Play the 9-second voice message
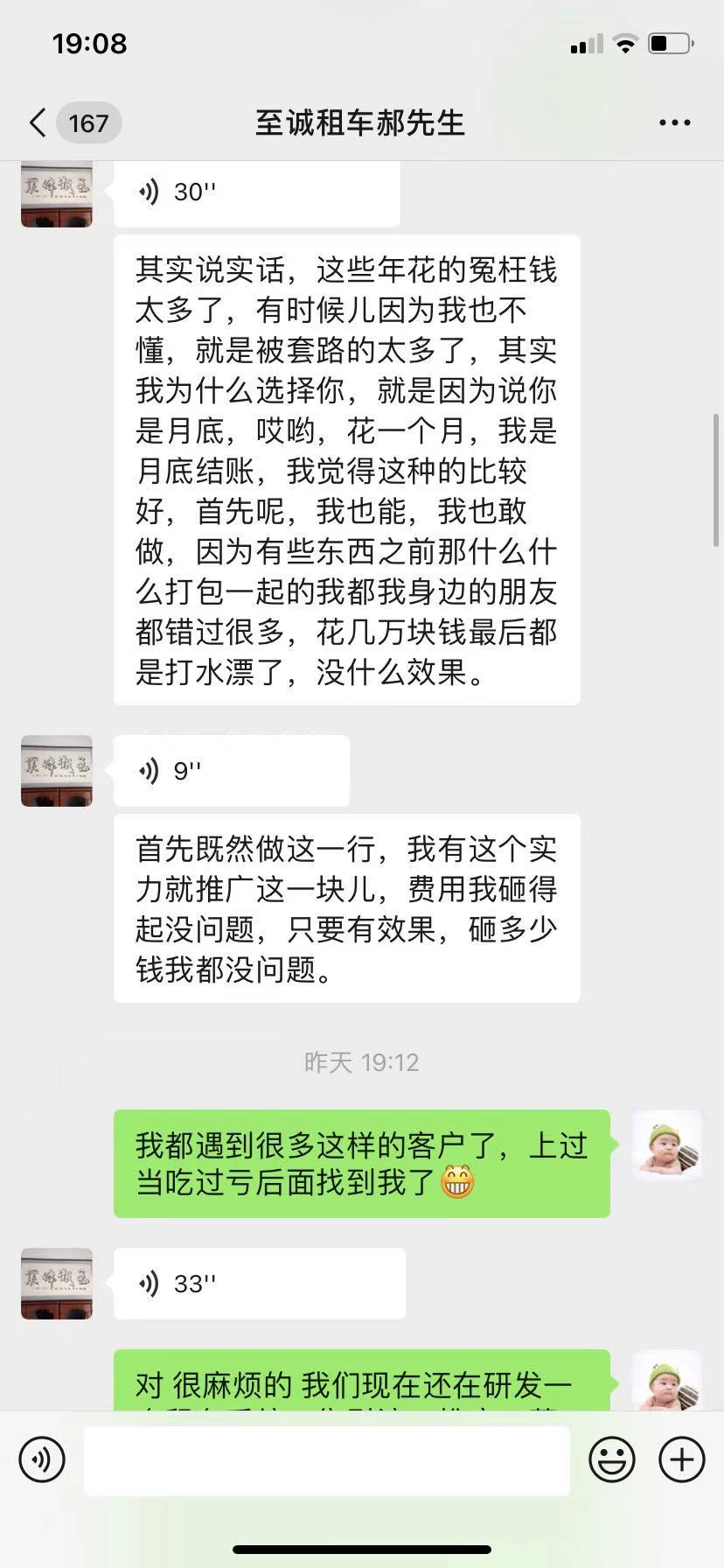724x1568 pixels. 231,771
